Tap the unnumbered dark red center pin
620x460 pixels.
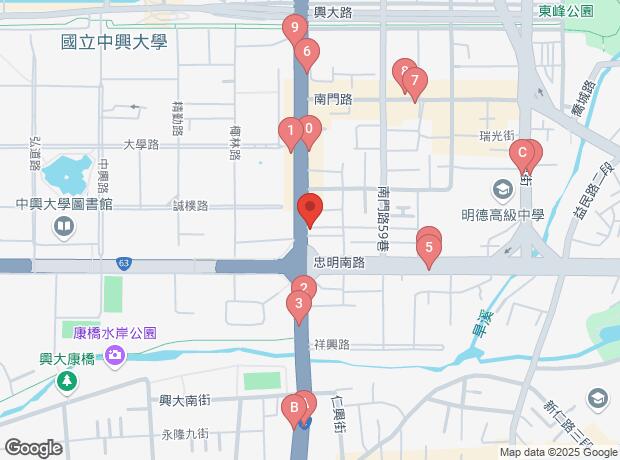click(310, 208)
